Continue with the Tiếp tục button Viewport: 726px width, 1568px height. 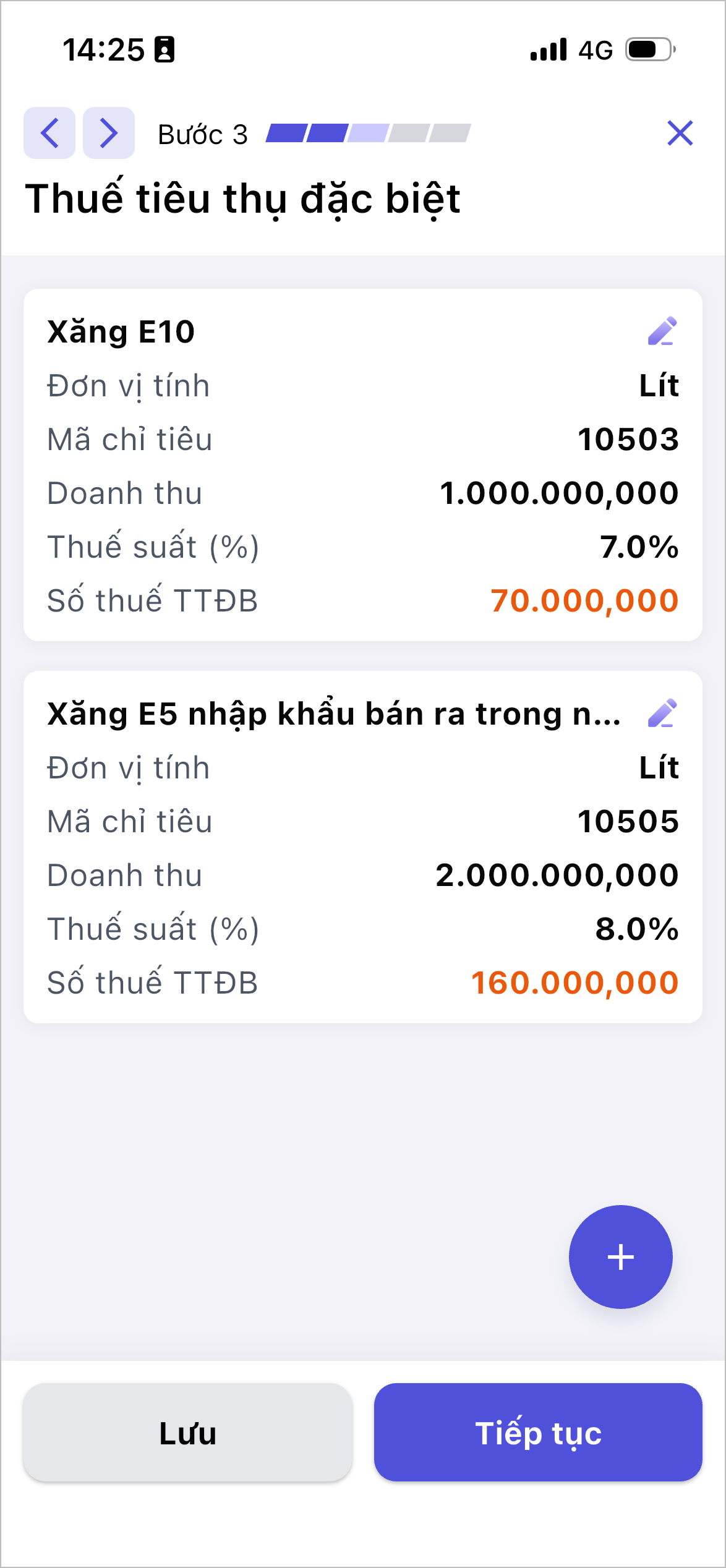coord(538,1432)
